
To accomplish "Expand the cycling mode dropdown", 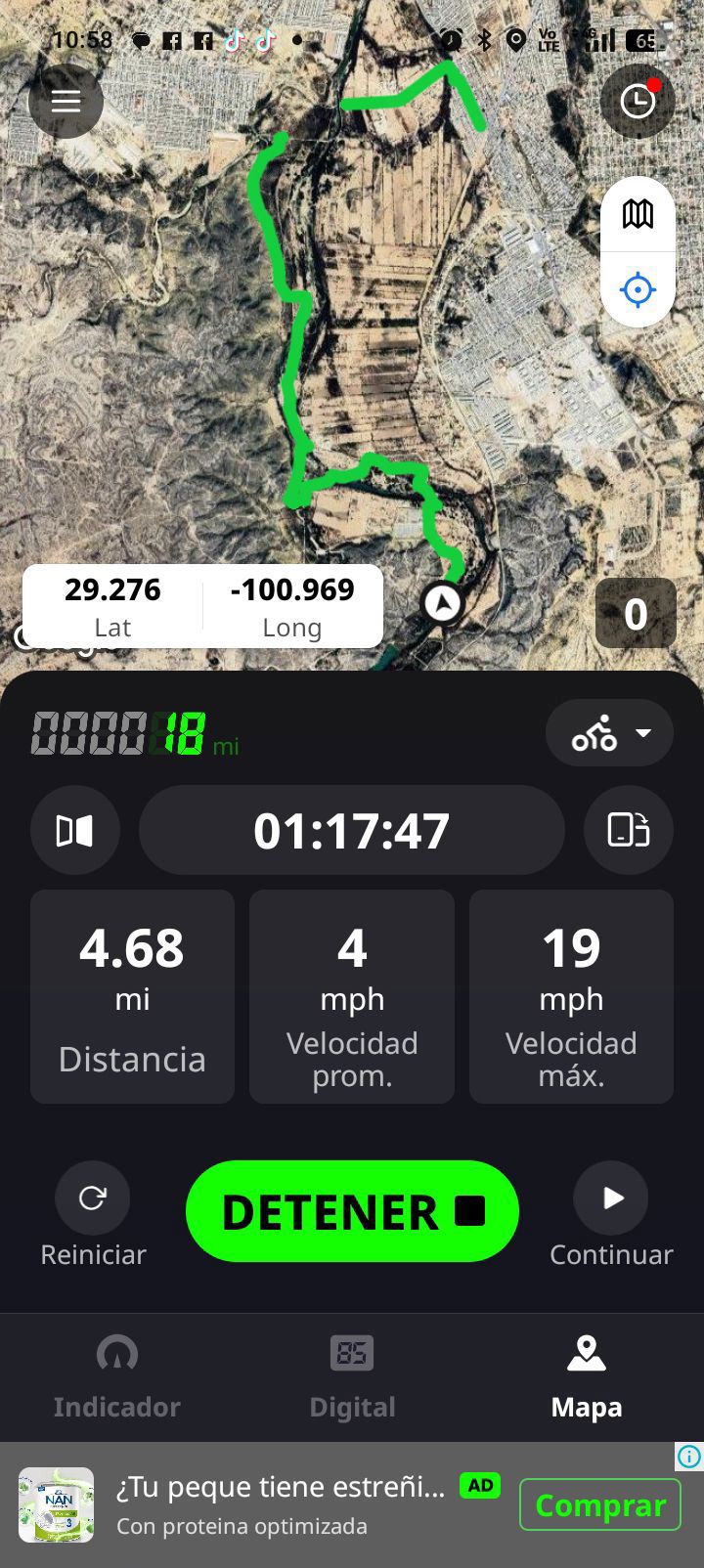I will 610,733.
